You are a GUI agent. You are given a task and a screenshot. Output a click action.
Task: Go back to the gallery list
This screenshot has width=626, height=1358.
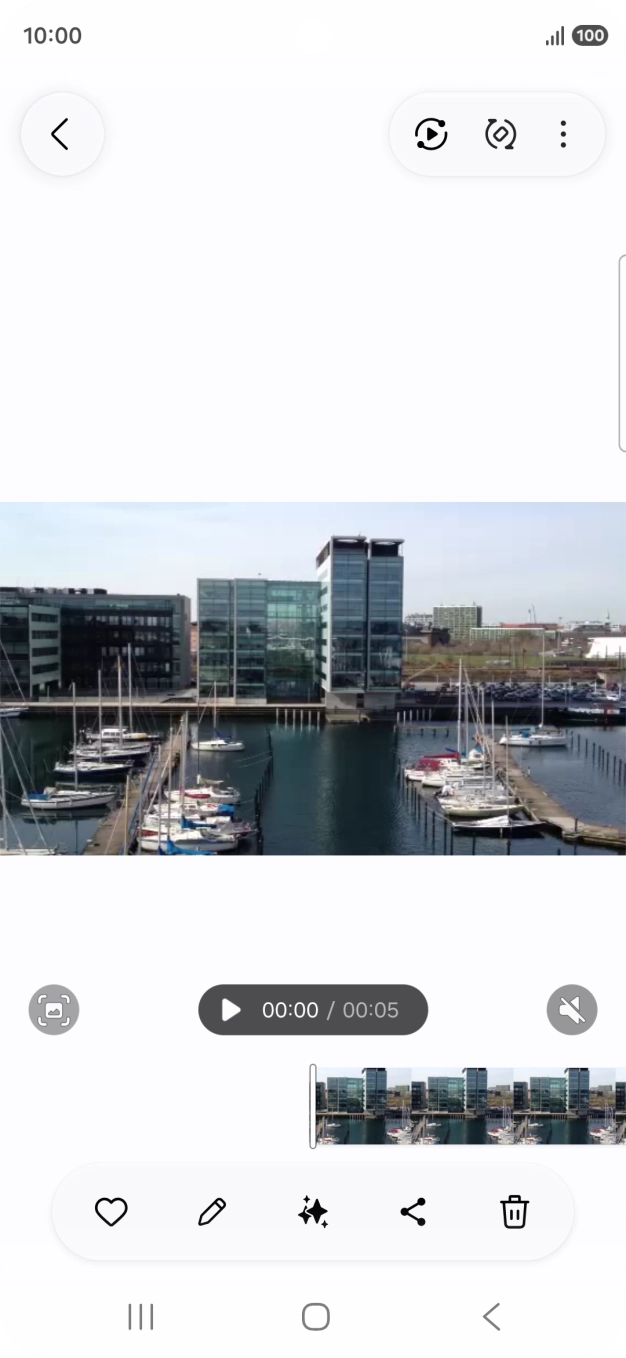pyautogui.click(x=61, y=134)
